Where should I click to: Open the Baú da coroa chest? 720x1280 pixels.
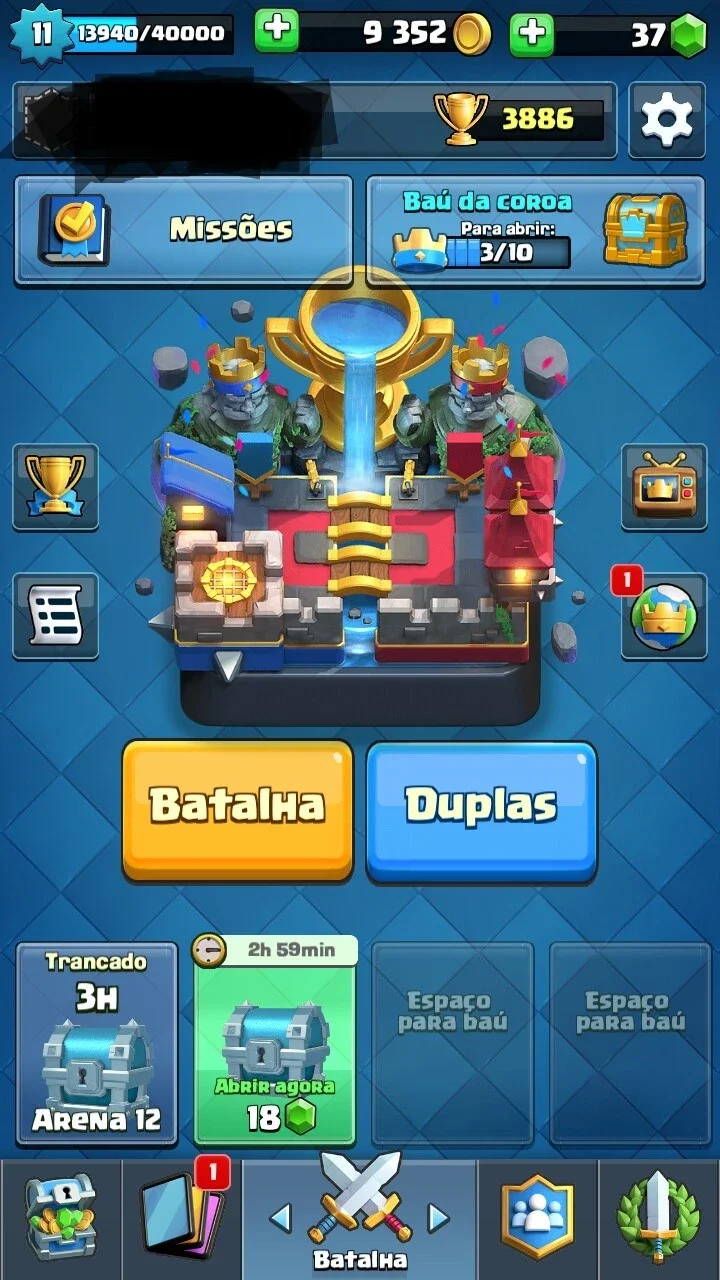coord(535,230)
